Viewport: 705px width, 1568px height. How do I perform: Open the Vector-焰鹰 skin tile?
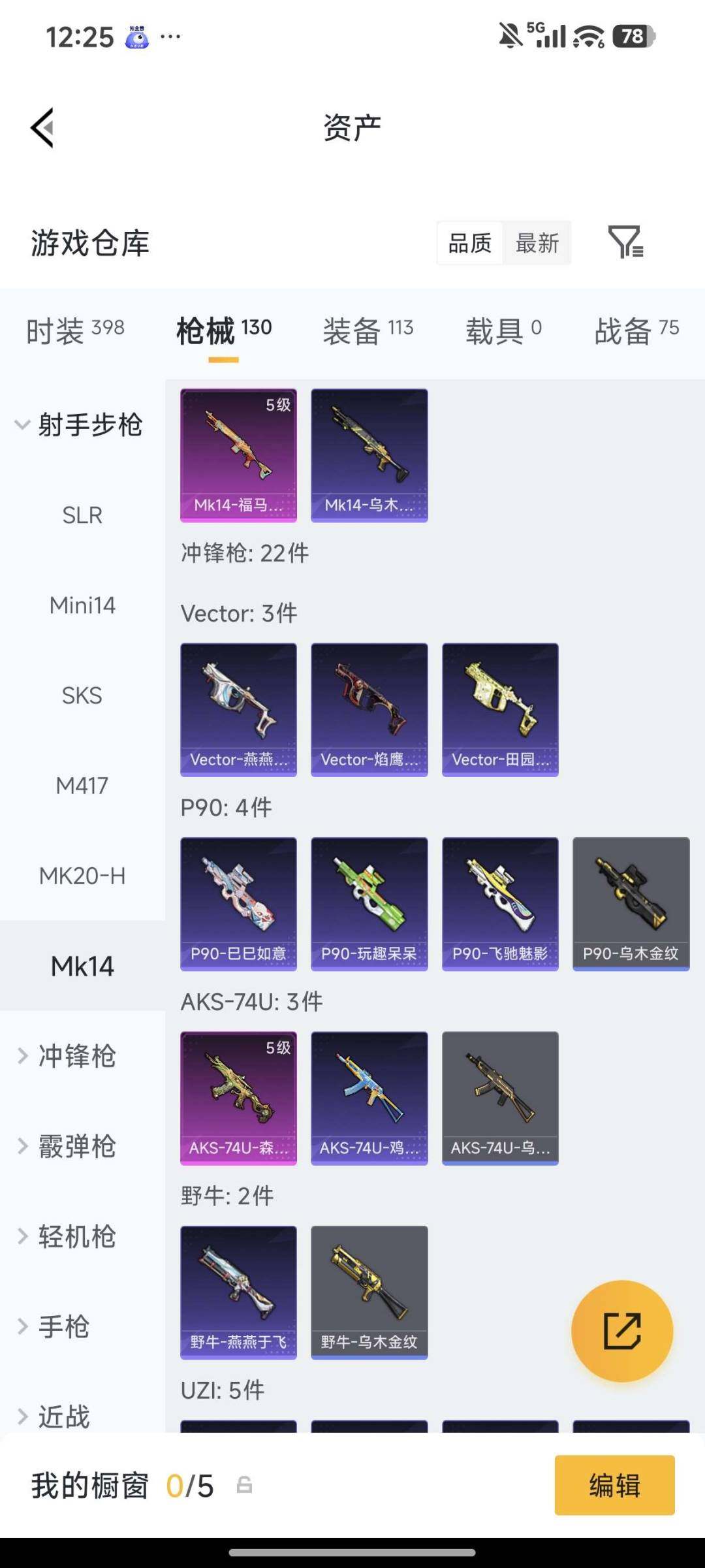[x=369, y=709]
